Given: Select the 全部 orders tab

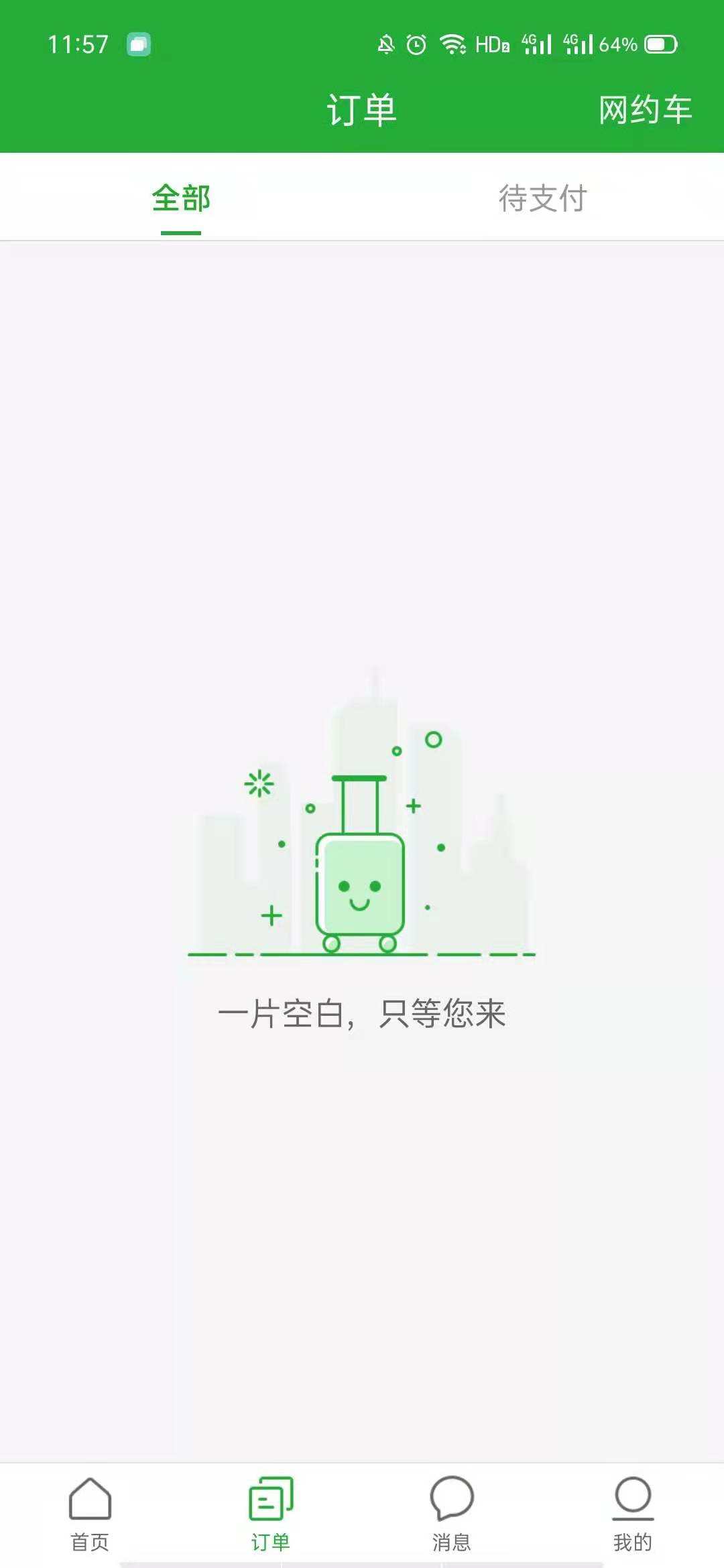Looking at the screenshot, I should 181,198.
